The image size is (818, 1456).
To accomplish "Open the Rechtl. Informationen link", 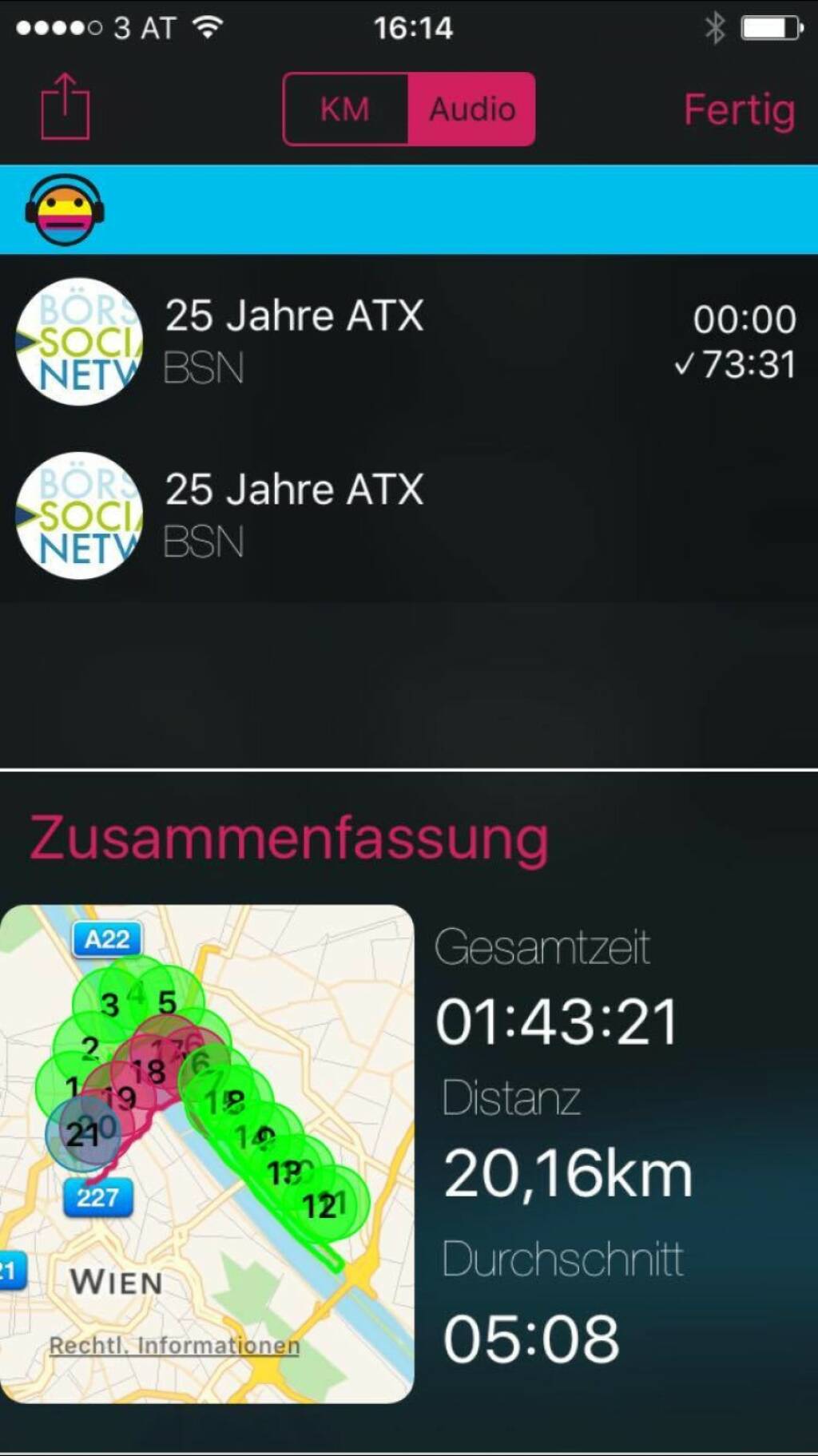I will point(174,1345).
